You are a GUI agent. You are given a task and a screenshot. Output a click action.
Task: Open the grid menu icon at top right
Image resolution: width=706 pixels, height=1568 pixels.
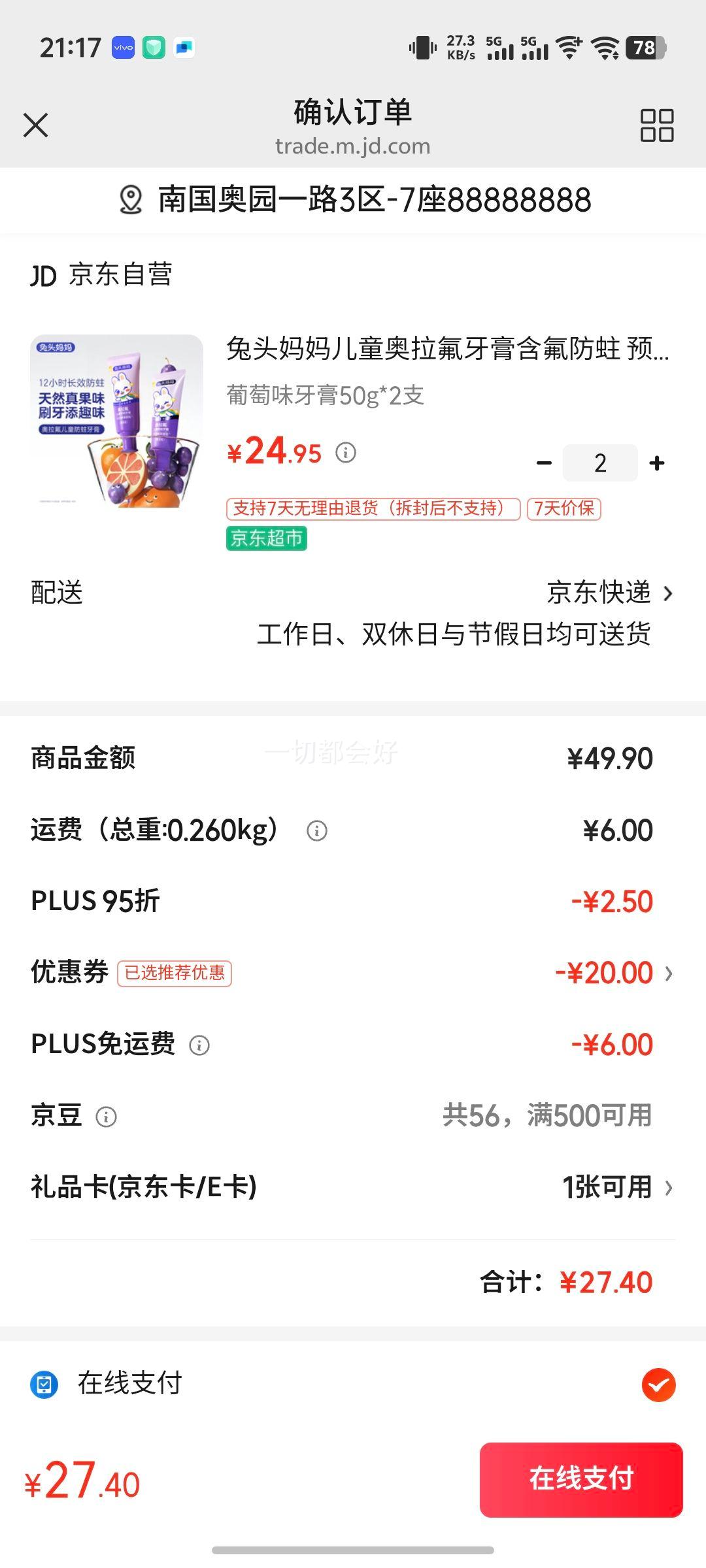tap(656, 125)
